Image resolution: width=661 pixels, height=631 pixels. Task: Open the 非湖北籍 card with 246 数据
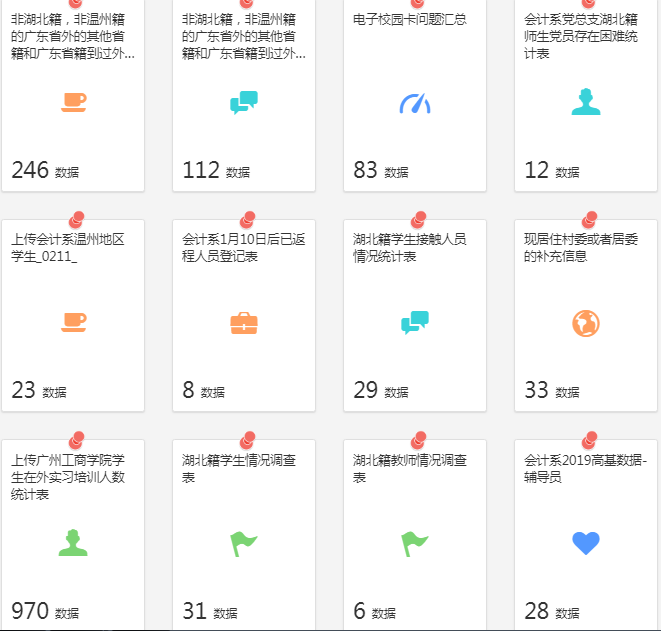coord(73,100)
